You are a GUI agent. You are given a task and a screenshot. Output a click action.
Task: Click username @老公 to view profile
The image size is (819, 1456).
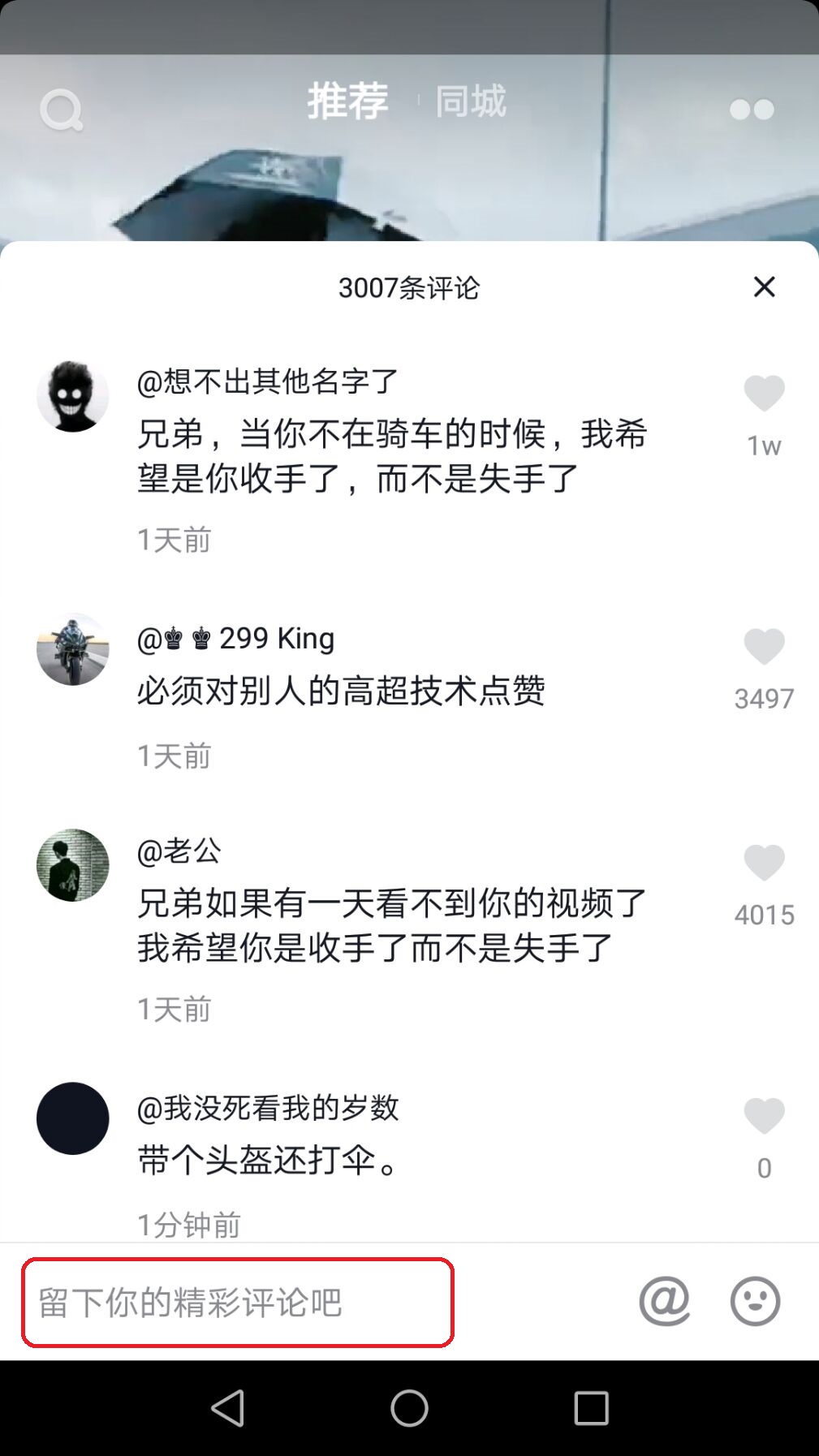click(179, 851)
